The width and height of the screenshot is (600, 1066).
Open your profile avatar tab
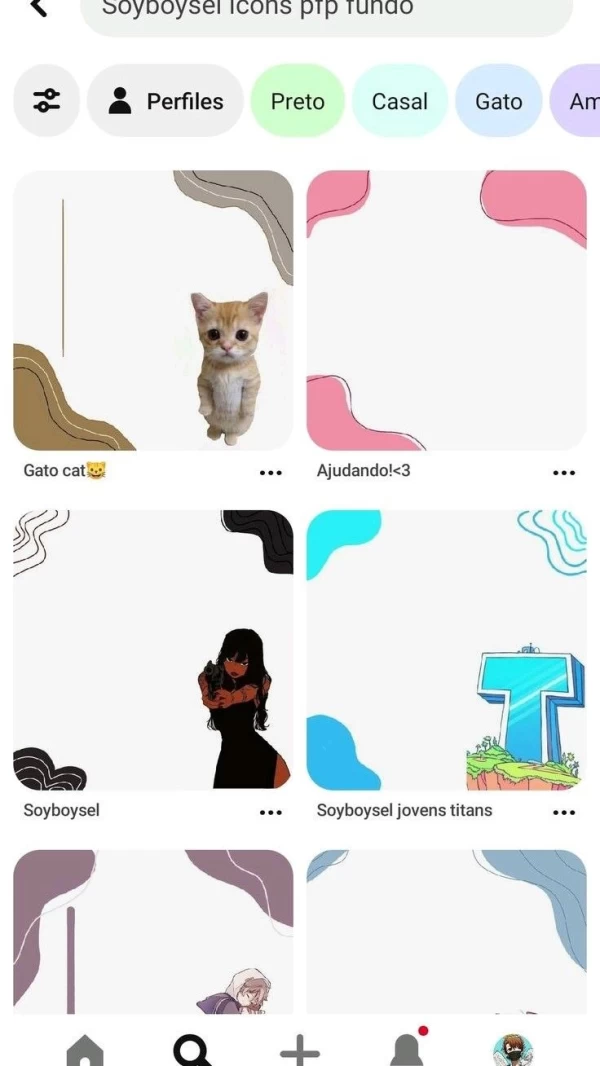click(x=513, y=1050)
